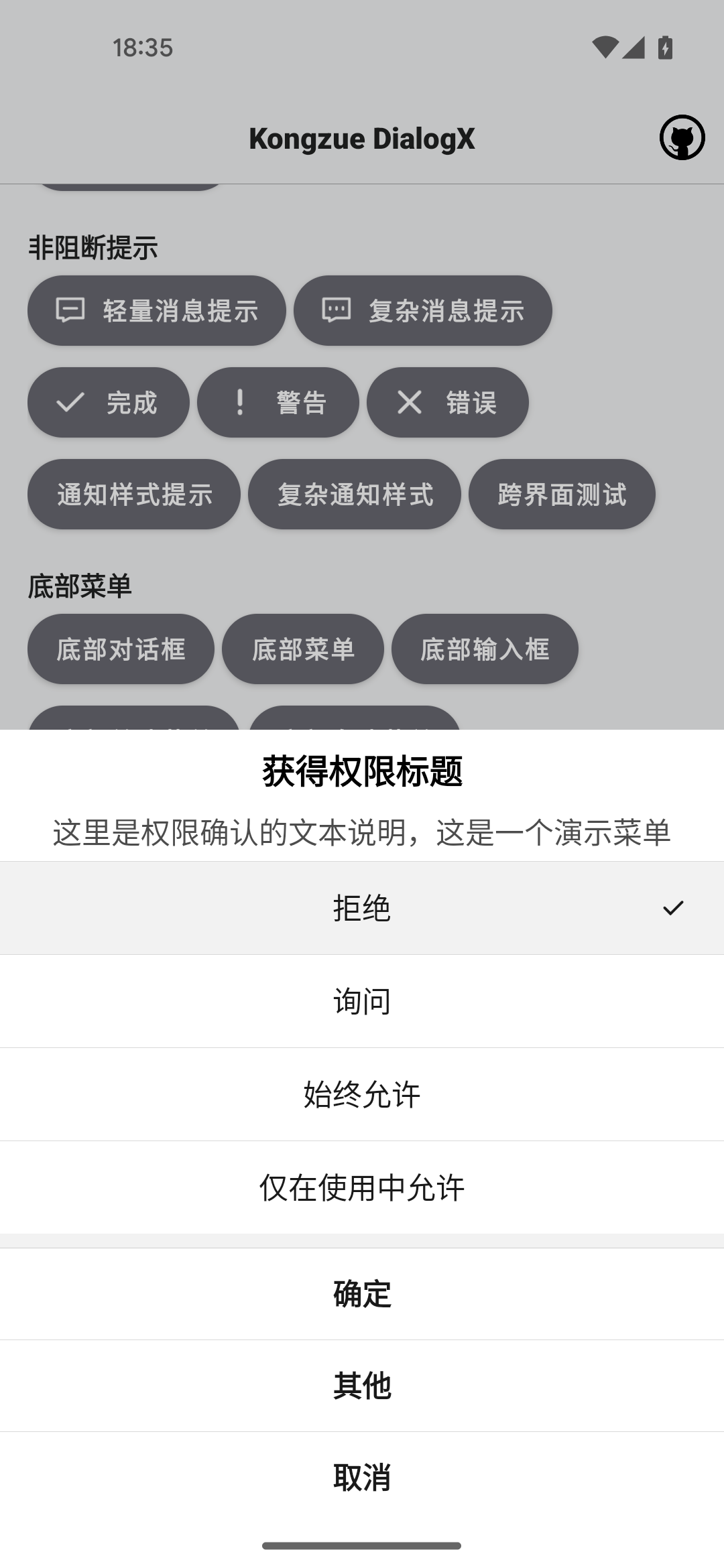Click the battery icon in the status bar
724x1568 pixels.
(664, 47)
